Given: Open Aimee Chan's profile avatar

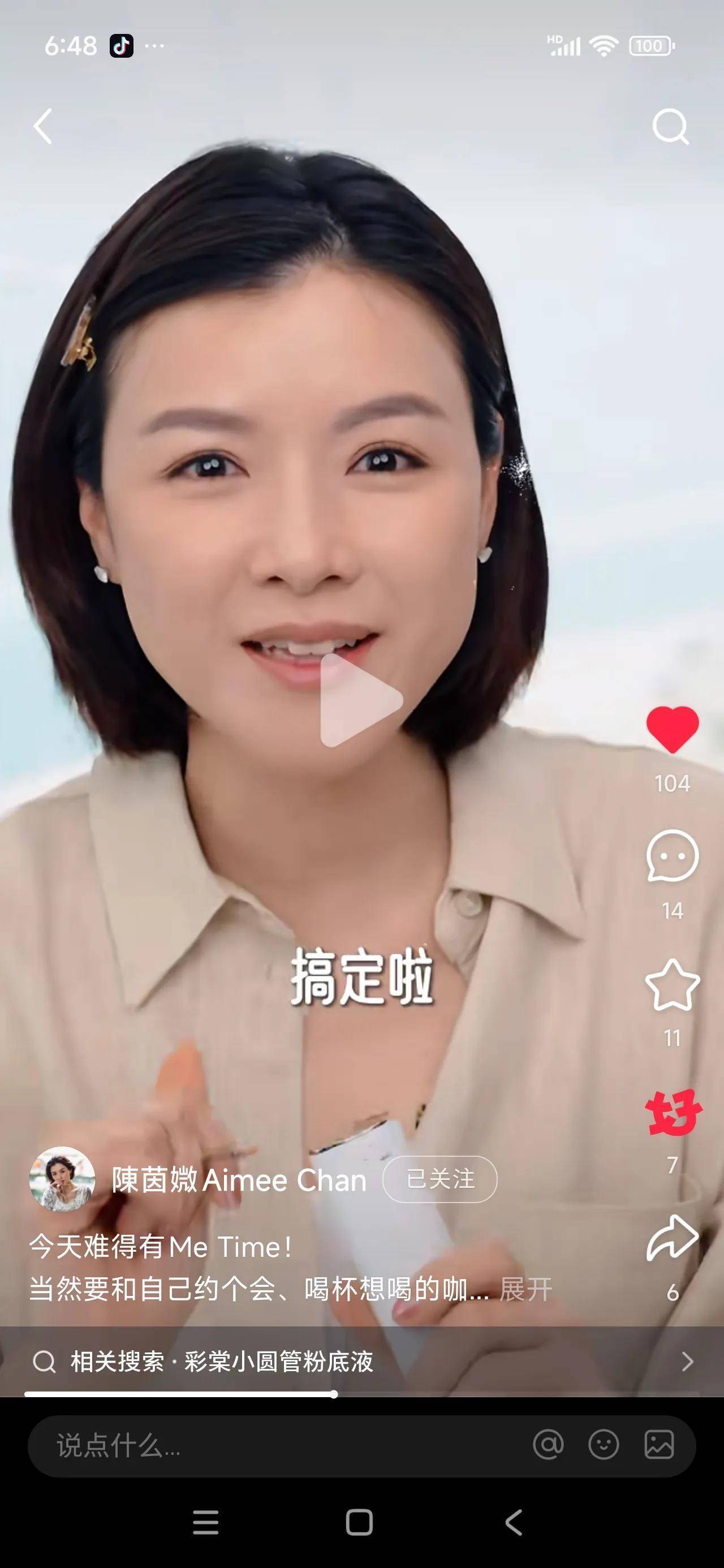Looking at the screenshot, I should click(62, 1179).
